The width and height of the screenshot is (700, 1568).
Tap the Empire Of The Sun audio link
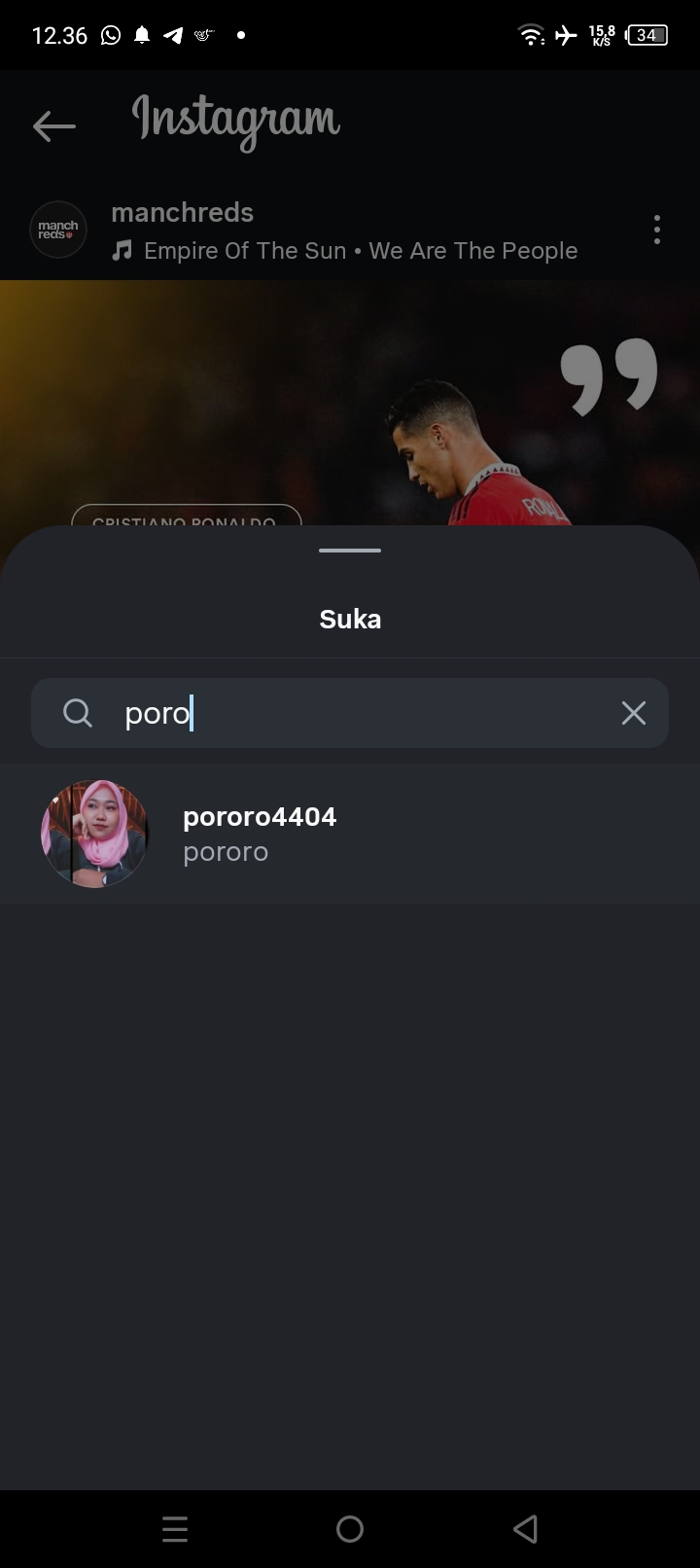(x=360, y=251)
